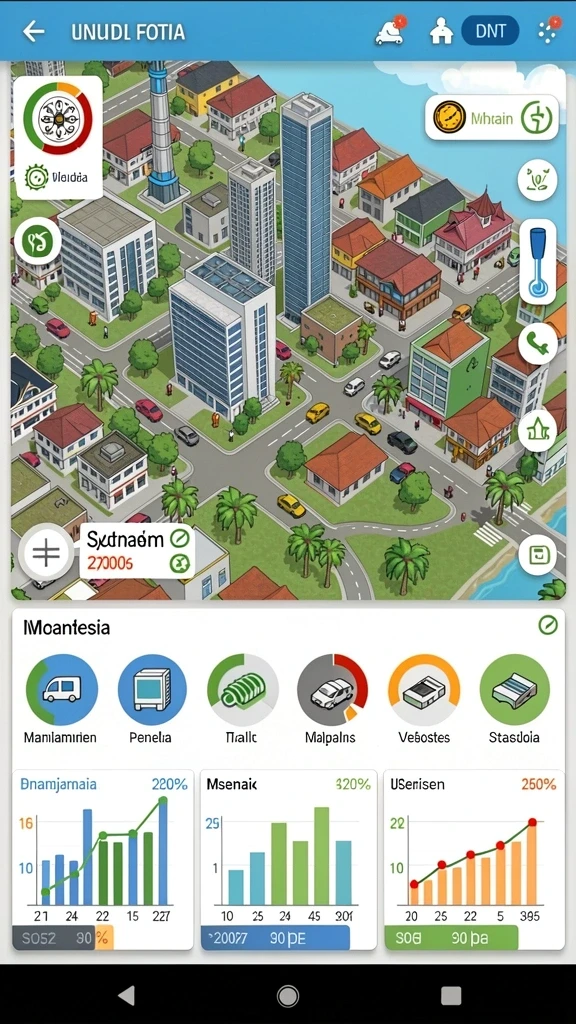
Task: Open the Sydnaem 27000s card
Action: tap(137, 551)
